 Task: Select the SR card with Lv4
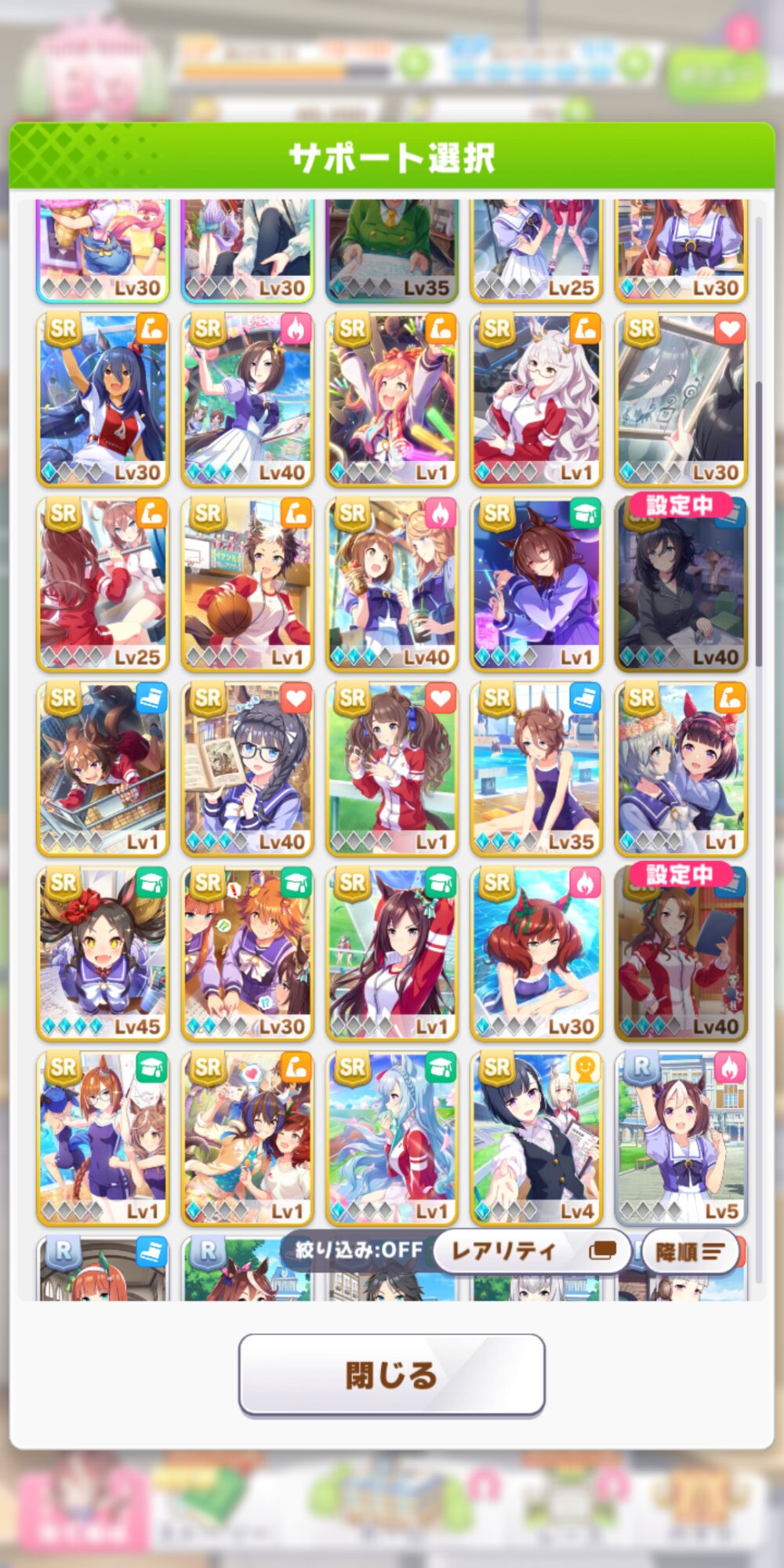click(x=536, y=1138)
